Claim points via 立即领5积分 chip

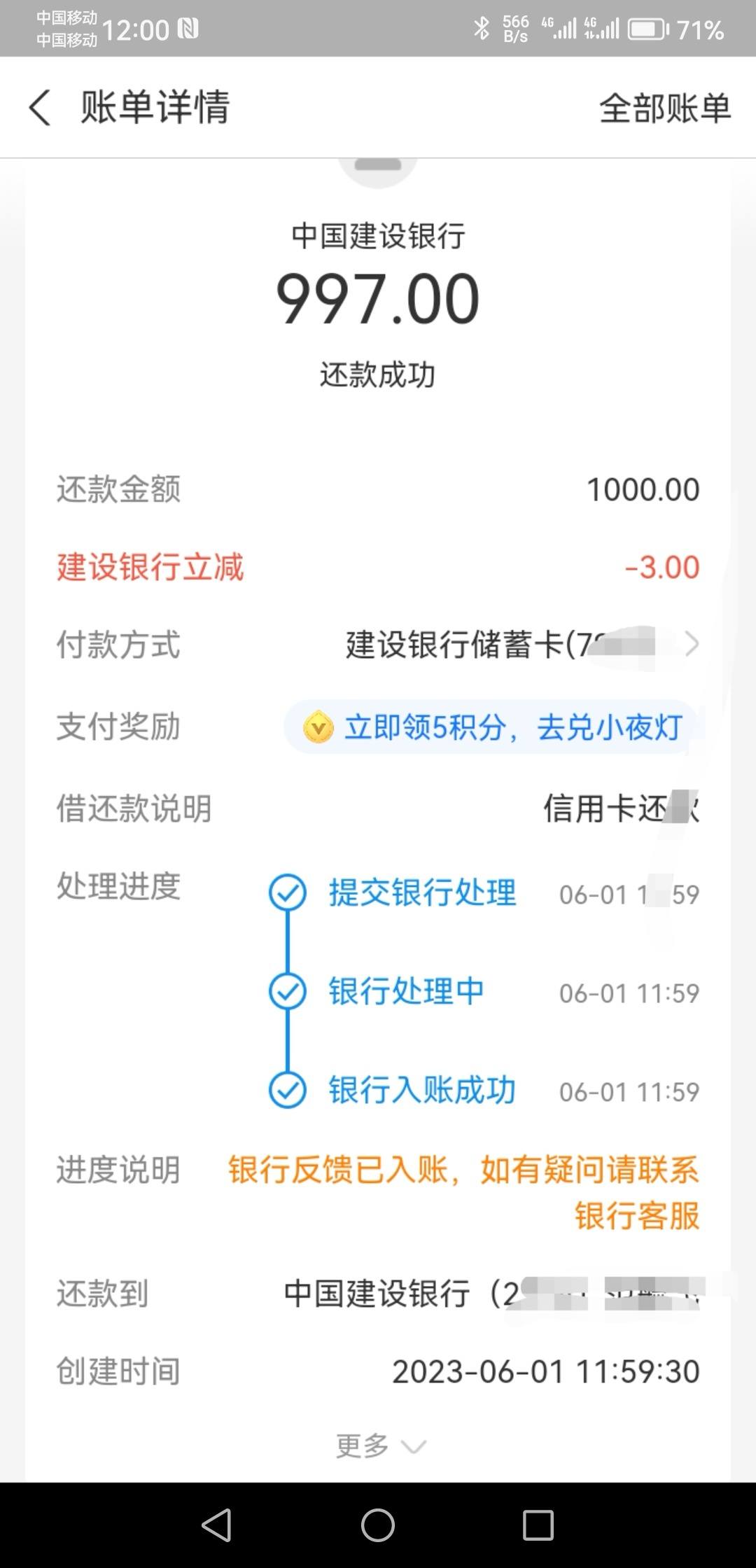coord(492,727)
